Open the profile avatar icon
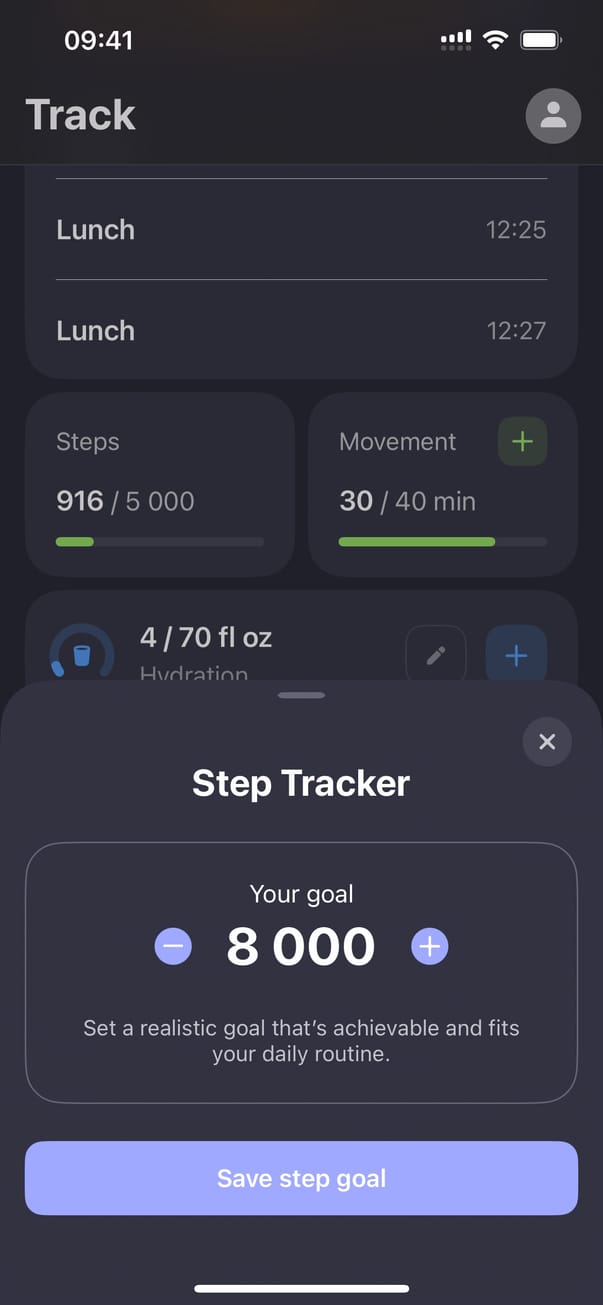 coord(553,116)
